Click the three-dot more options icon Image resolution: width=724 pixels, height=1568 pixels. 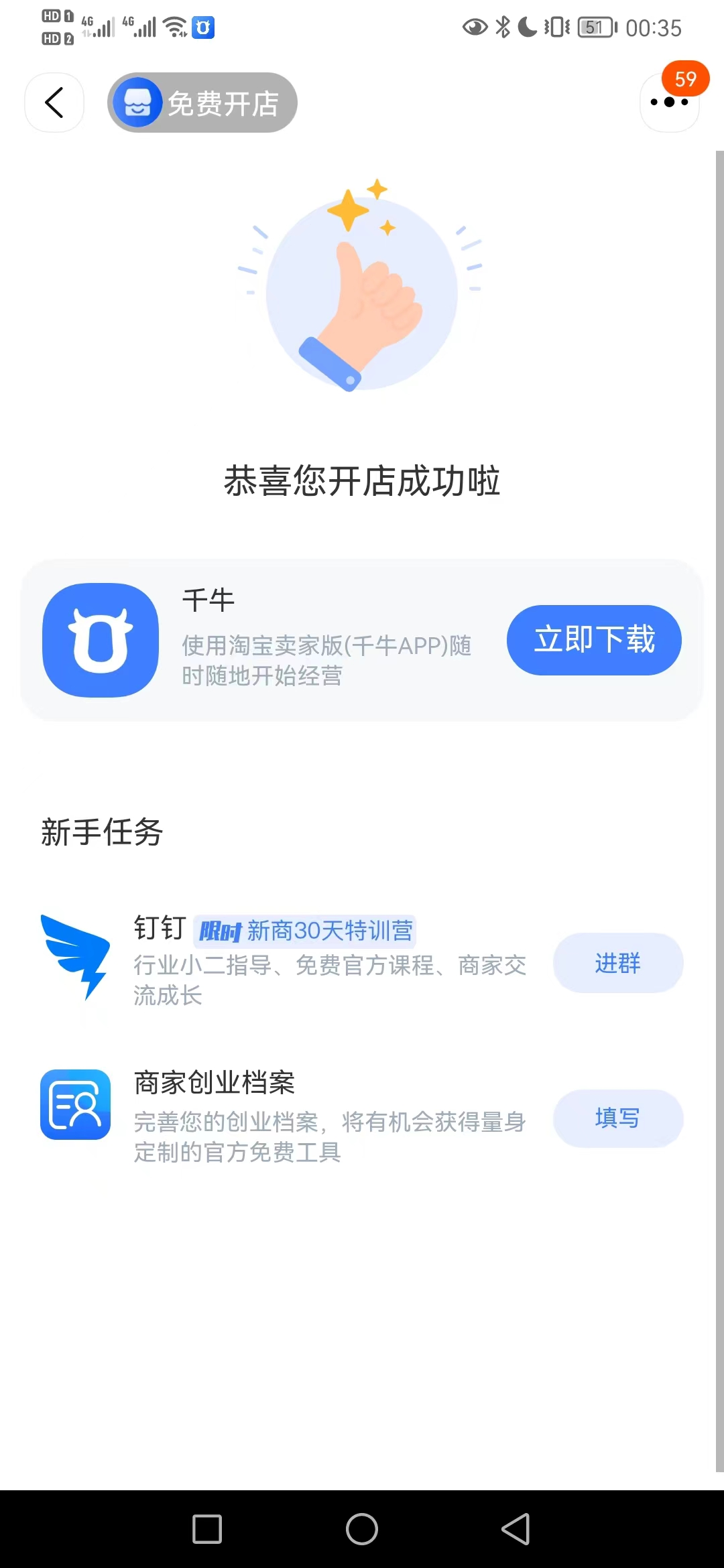670,104
